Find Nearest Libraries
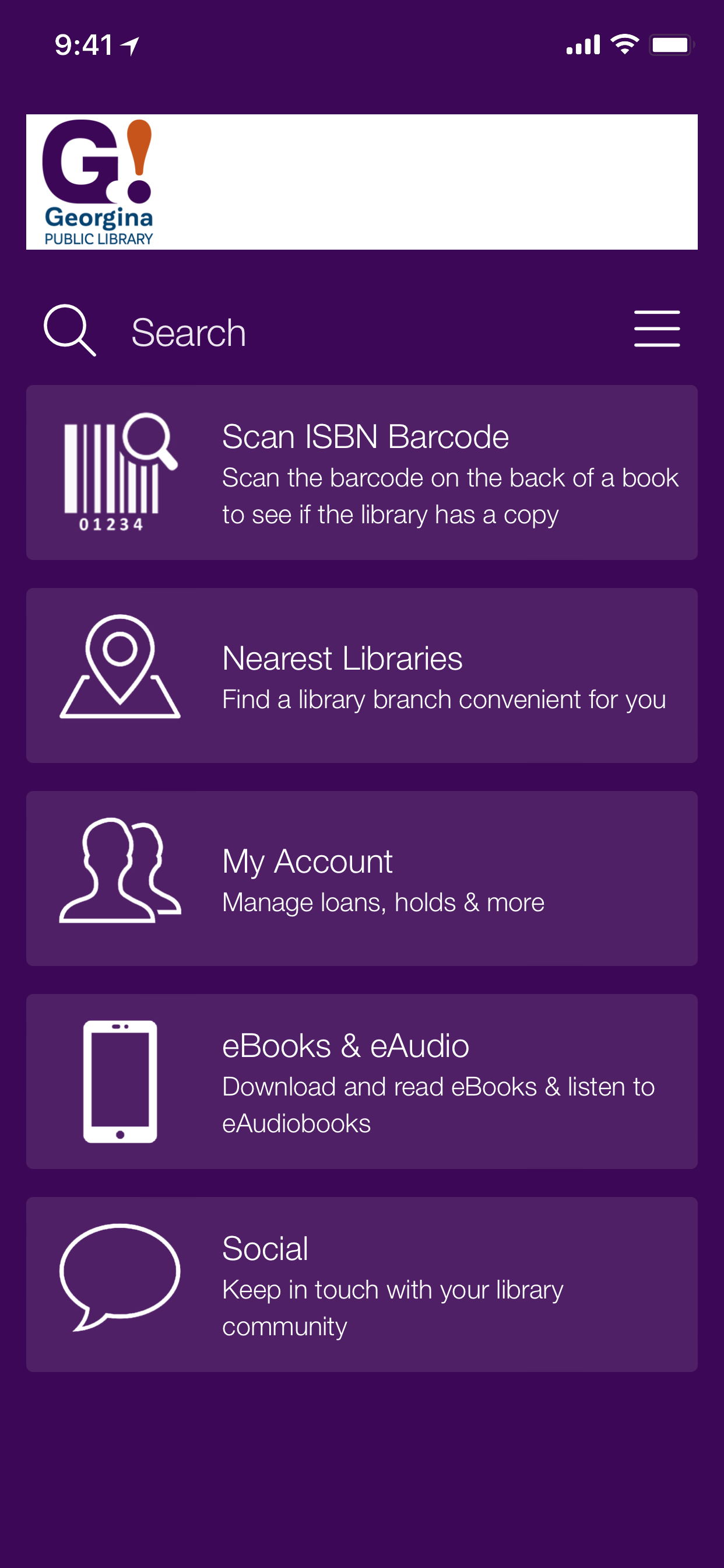 361,675
